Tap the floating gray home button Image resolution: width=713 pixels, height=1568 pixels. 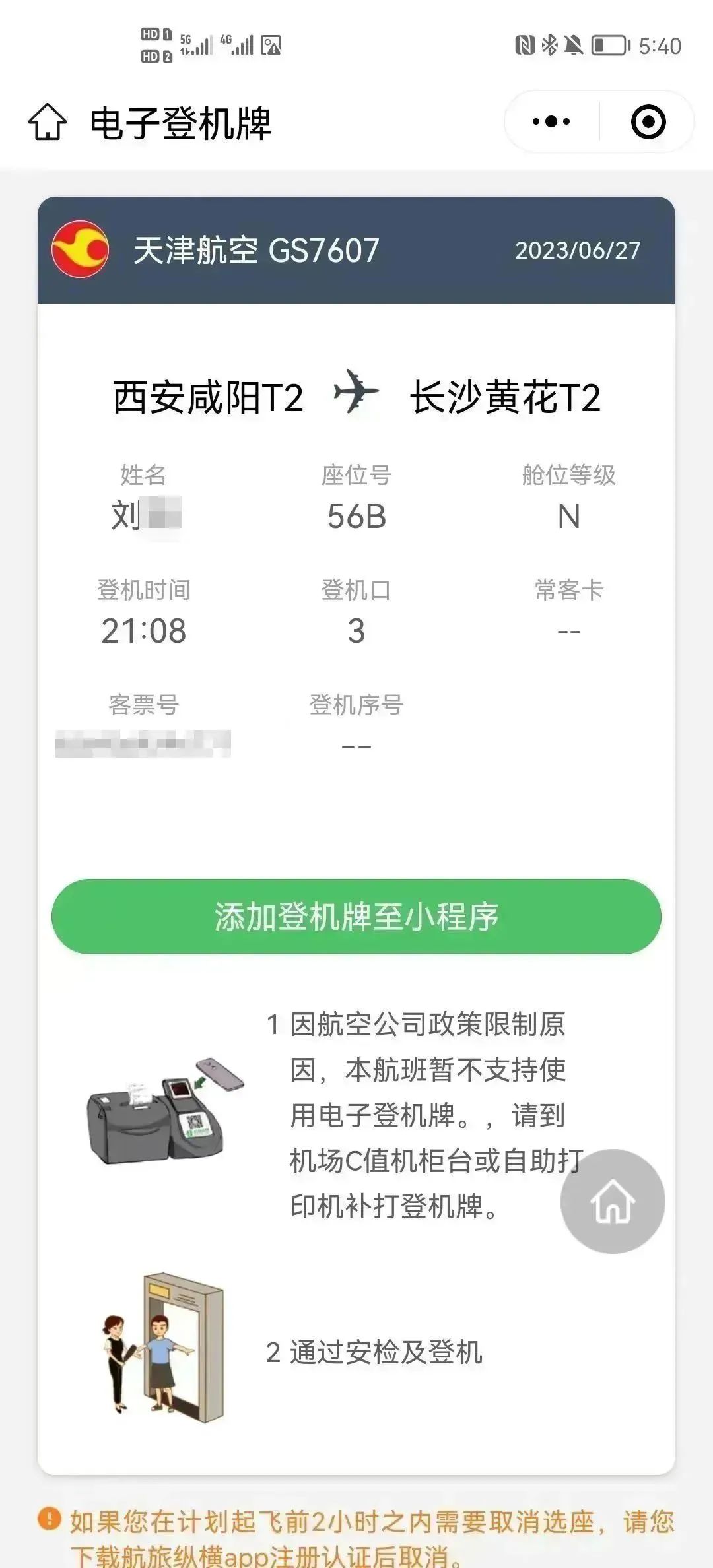point(612,1201)
